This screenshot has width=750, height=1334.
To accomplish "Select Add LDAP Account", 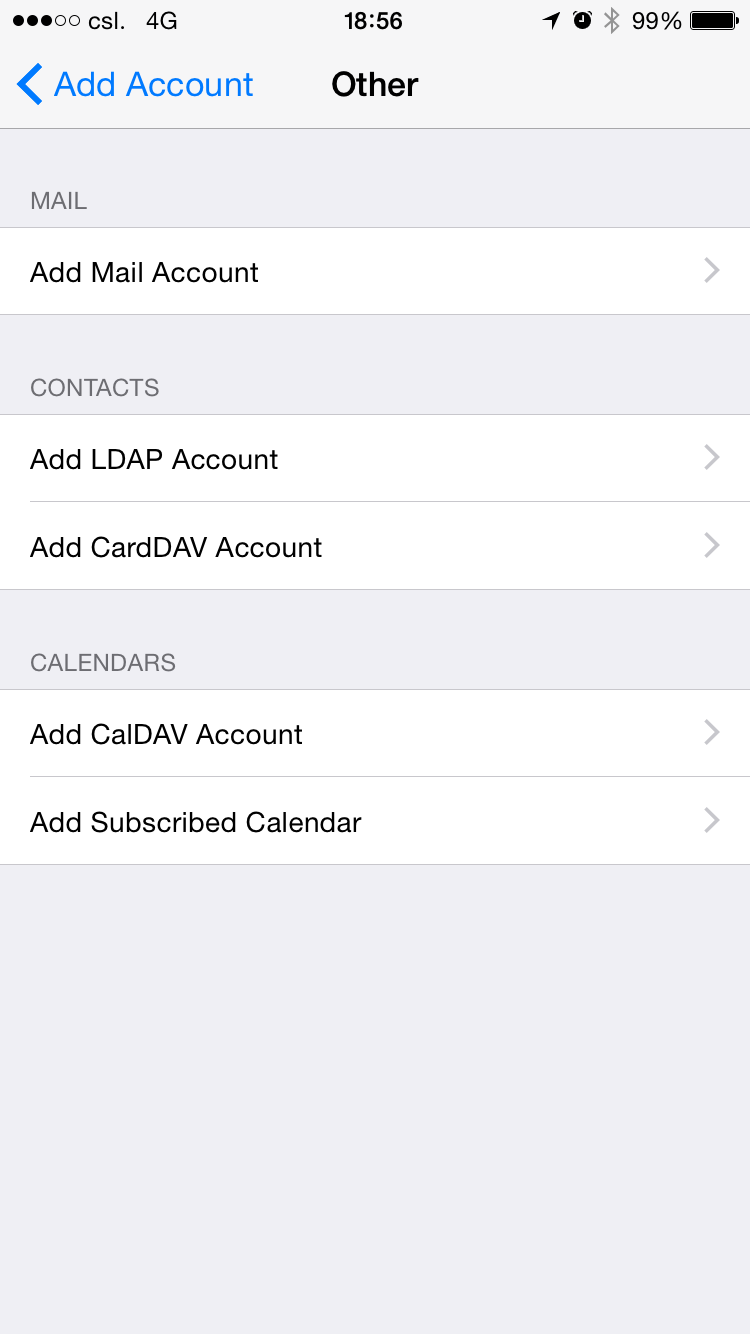I will pos(375,459).
